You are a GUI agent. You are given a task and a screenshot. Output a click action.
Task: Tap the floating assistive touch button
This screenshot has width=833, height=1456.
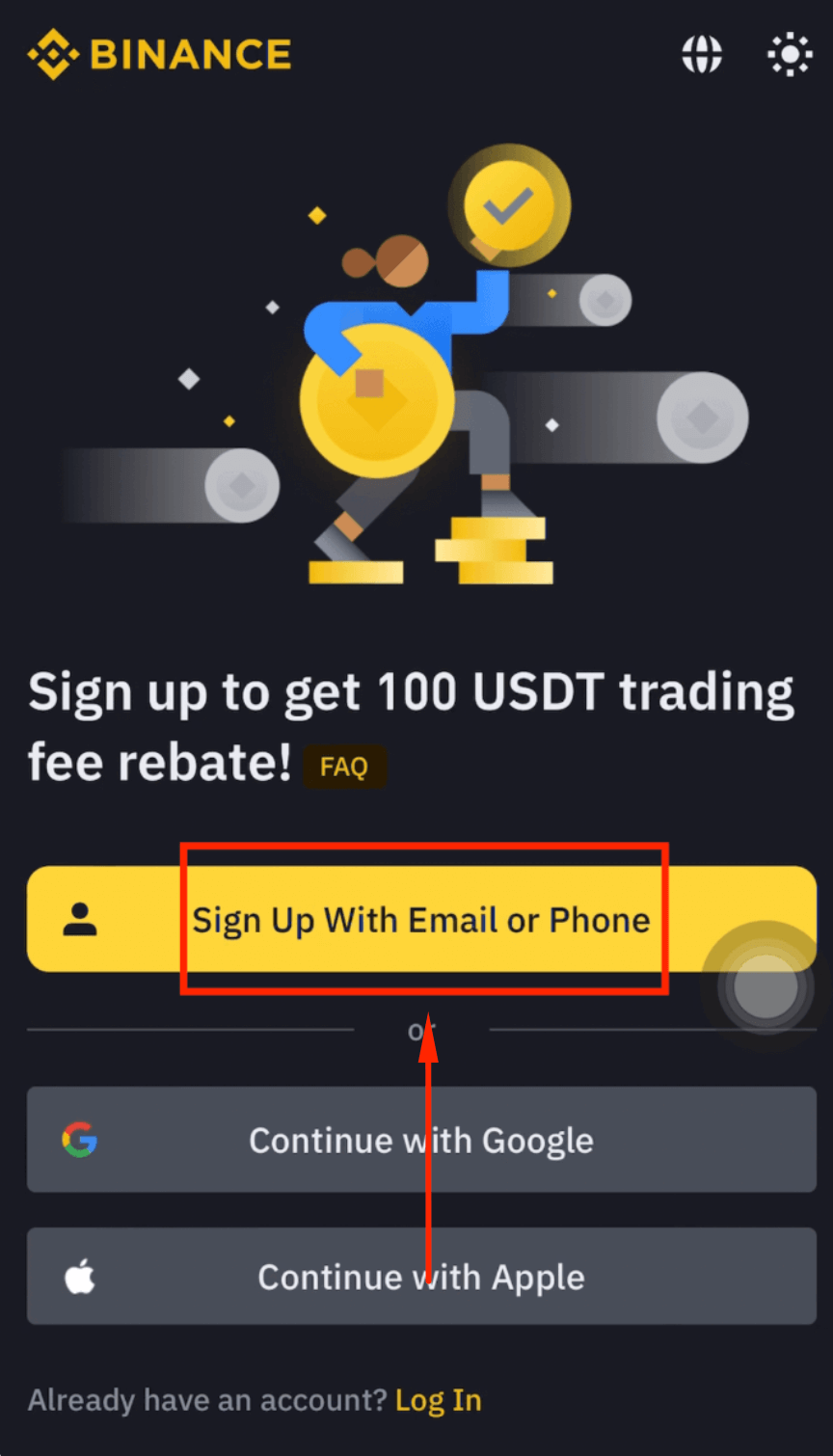[x=766, y=986]
